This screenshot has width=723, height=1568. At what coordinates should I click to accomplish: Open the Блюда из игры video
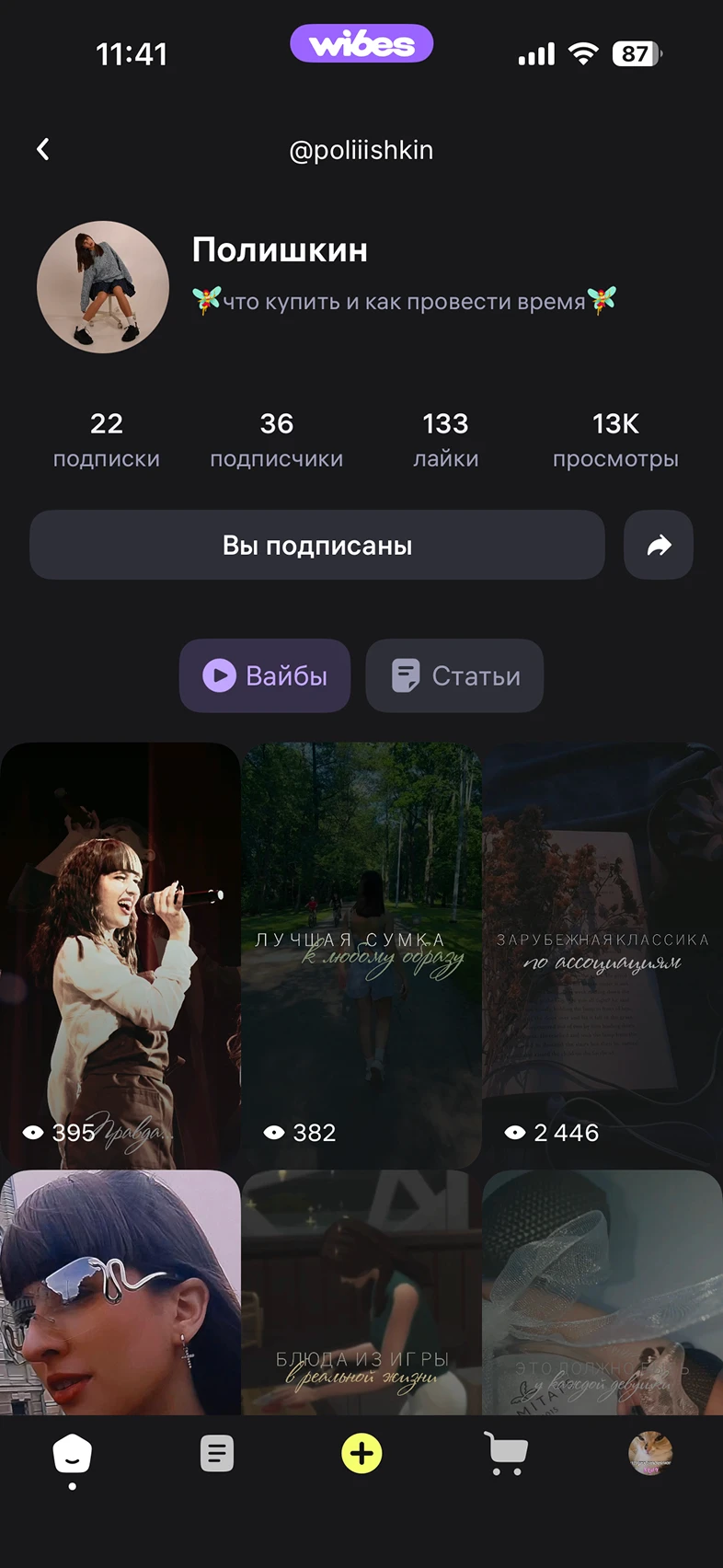pyautogui.click(x=361, y=1292)
